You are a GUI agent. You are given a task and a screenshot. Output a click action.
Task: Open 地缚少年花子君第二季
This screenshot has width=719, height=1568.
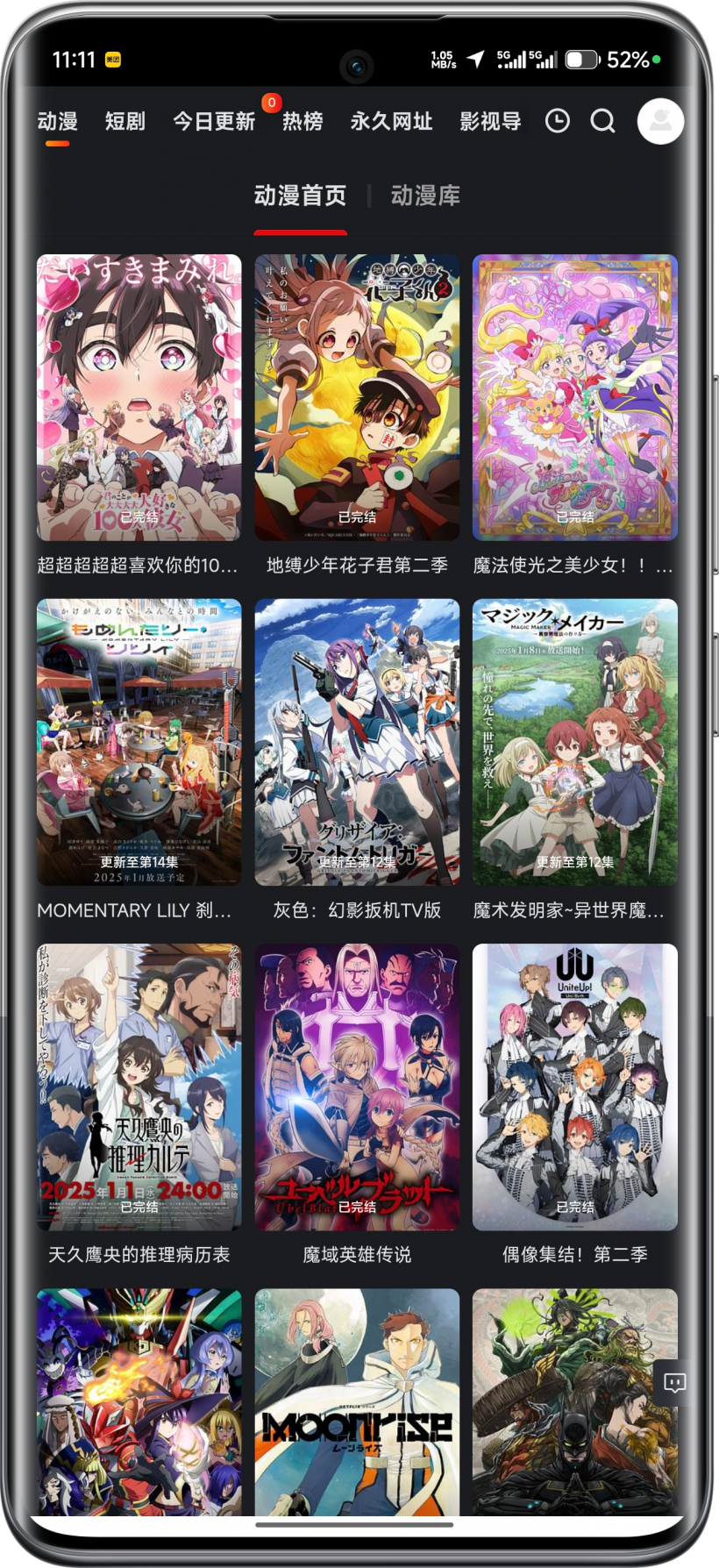(357, 397)
